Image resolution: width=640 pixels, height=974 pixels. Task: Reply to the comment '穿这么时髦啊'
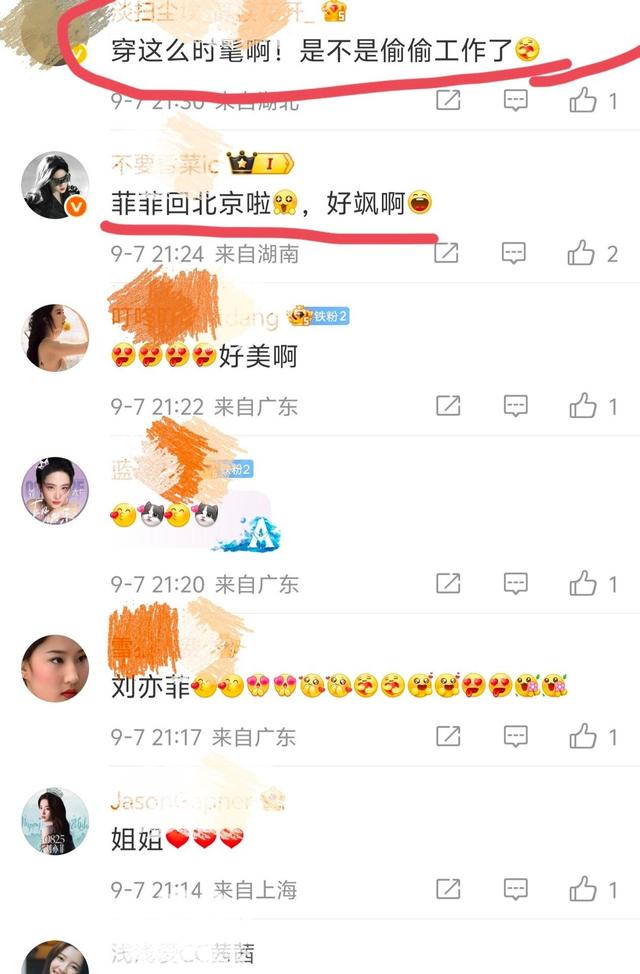[515, 100]
